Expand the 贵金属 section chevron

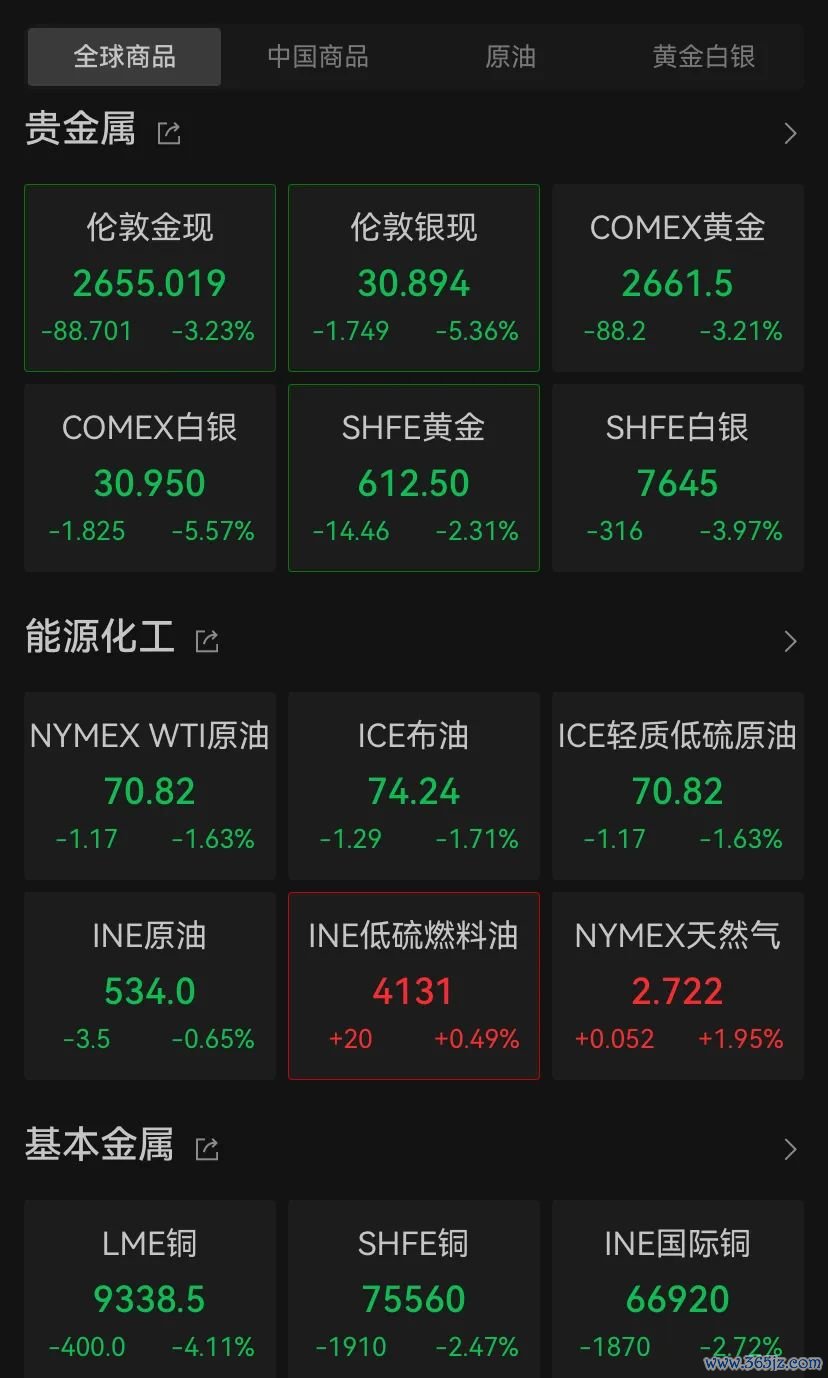point(790,133)
